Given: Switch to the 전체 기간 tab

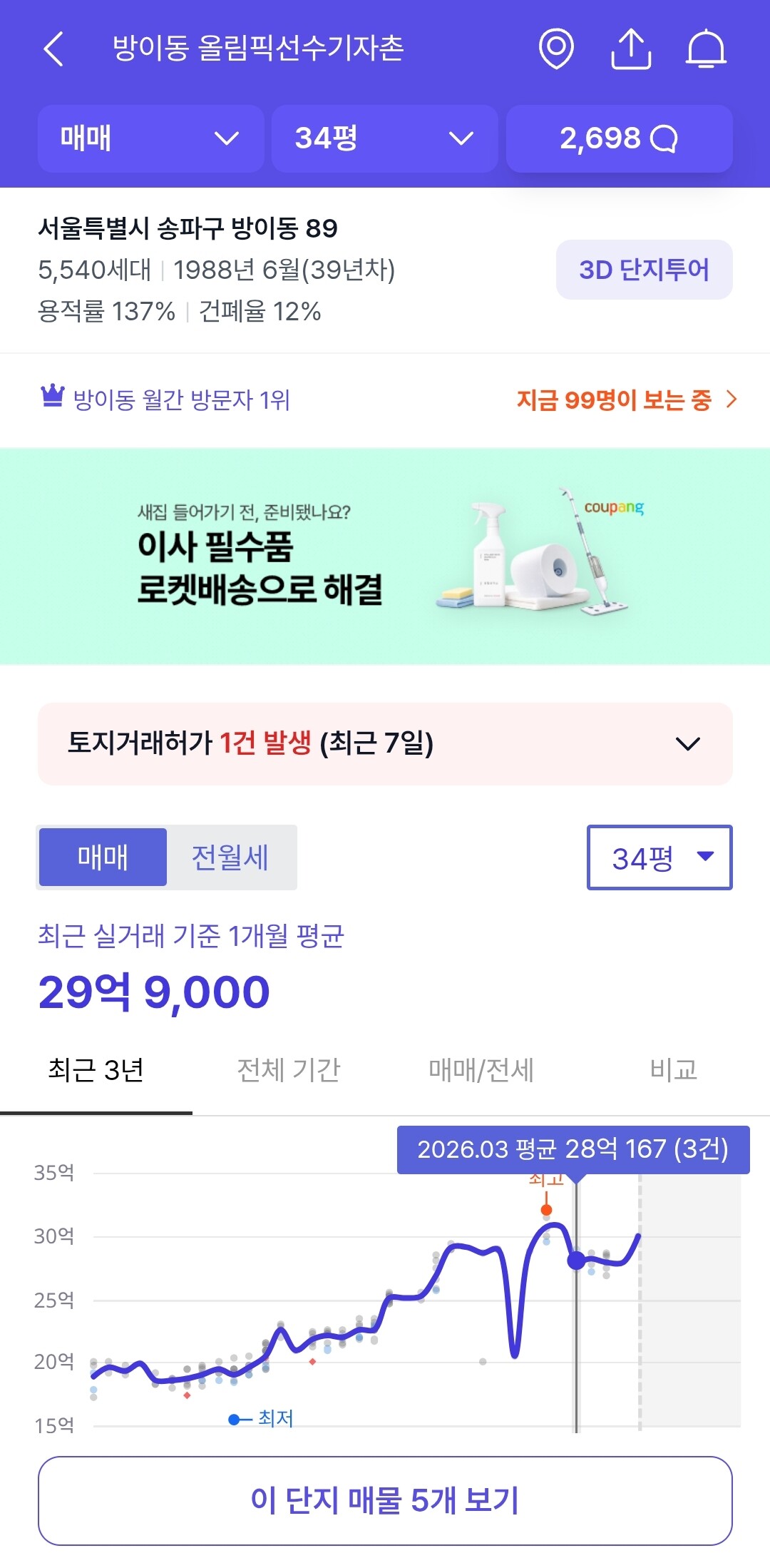Looking at the screenshot, I should tap(289, 1070).
